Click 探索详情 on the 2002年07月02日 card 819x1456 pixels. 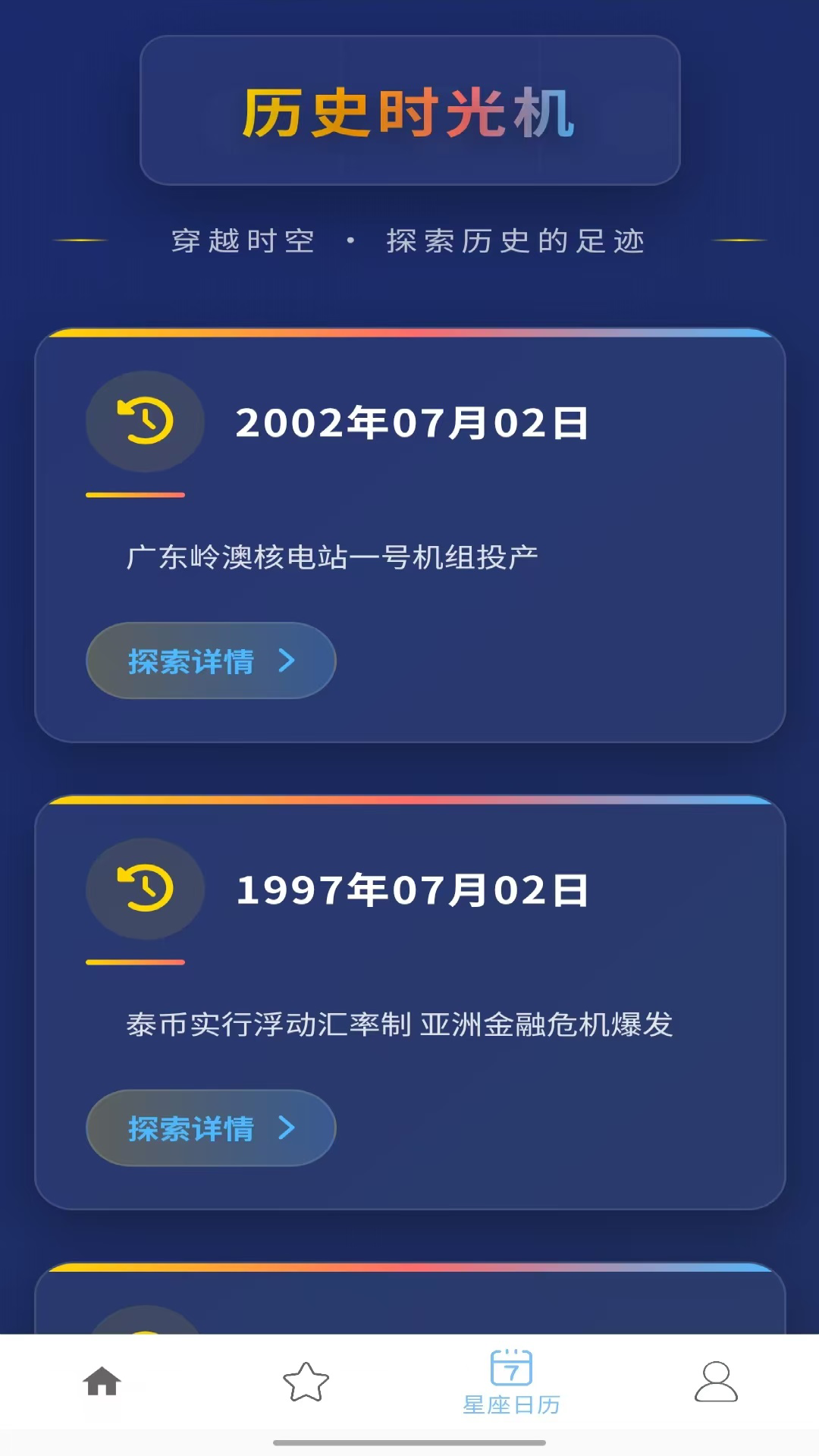tap(210, 661)
